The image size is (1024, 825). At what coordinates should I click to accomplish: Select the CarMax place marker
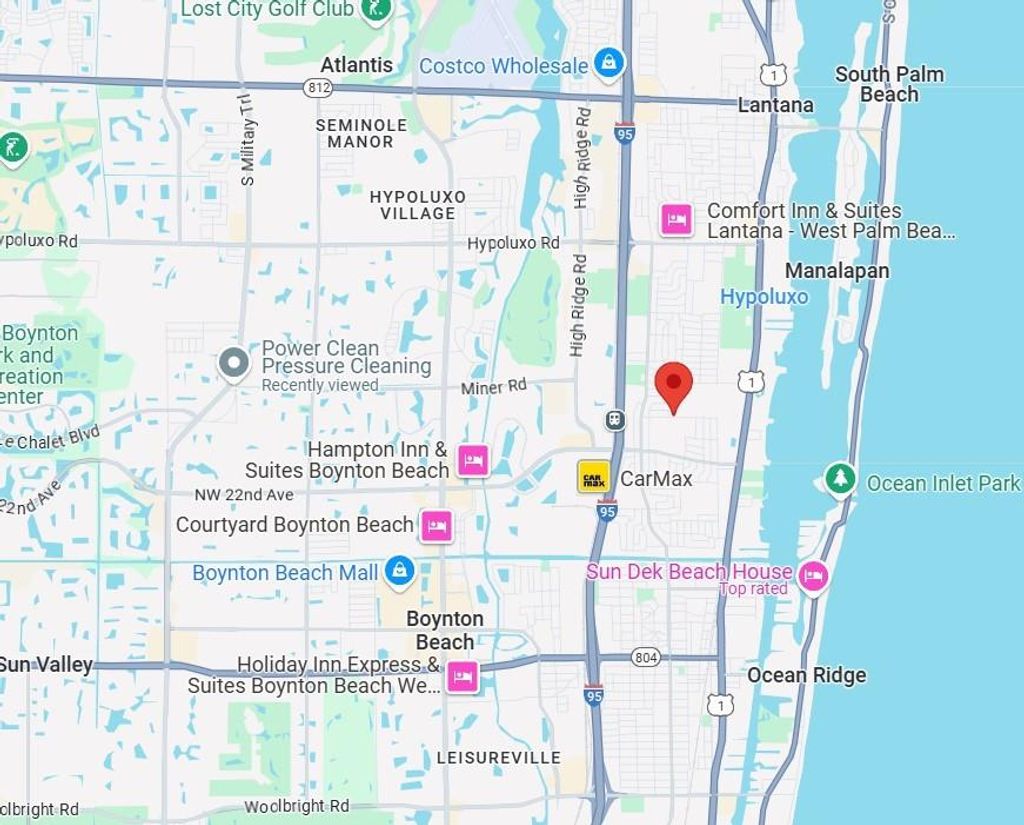coord(594,477)
